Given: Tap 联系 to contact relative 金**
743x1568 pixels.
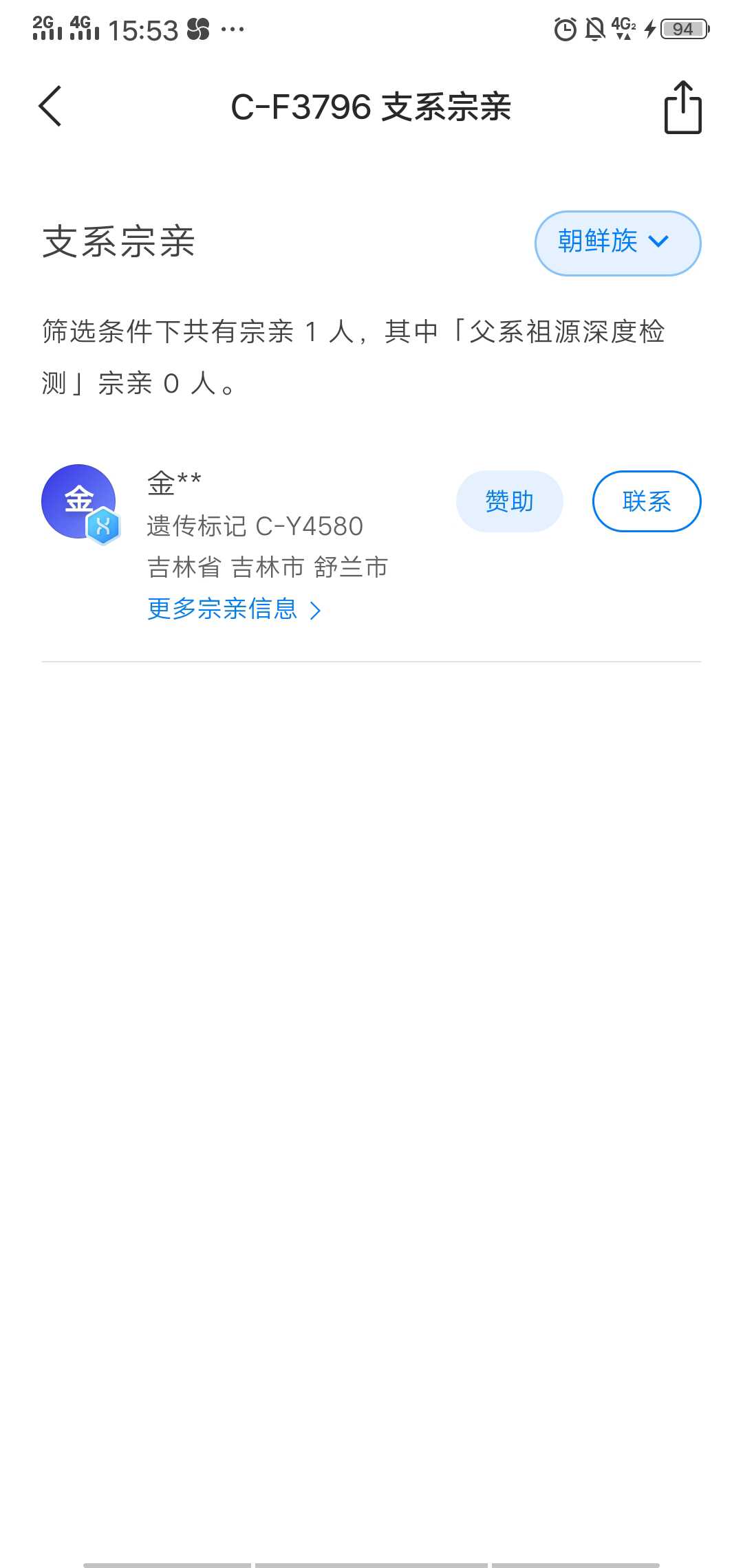Looking at the screenshot, I should (647, 501).
